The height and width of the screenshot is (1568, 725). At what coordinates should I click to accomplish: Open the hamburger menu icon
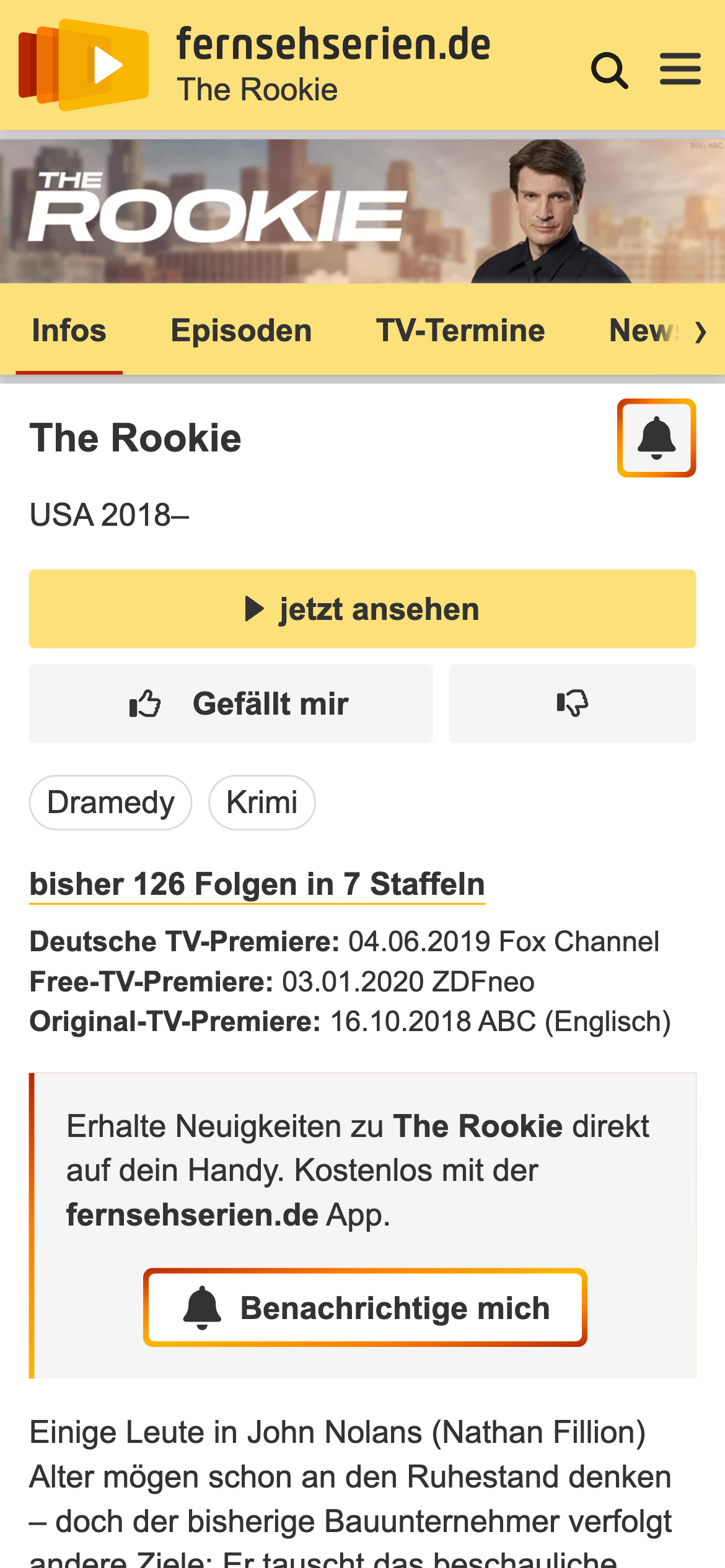680,69
